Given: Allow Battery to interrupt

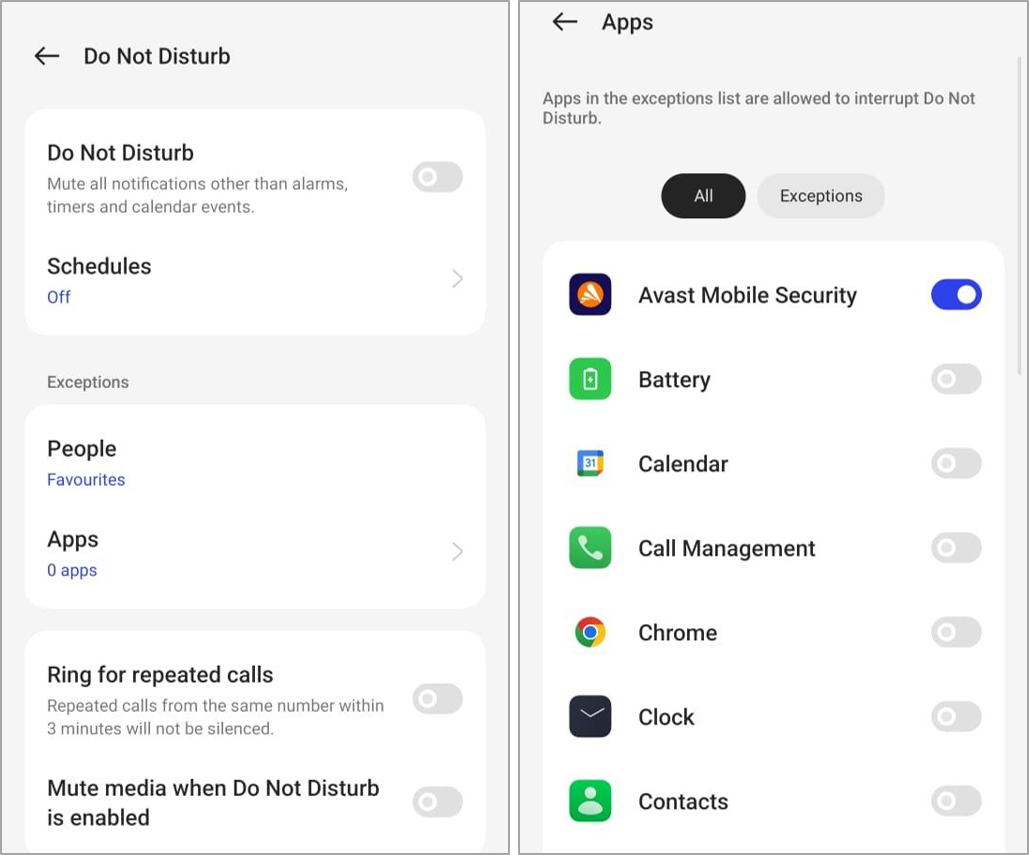Looking at the screenshot, I should point(956,380).
